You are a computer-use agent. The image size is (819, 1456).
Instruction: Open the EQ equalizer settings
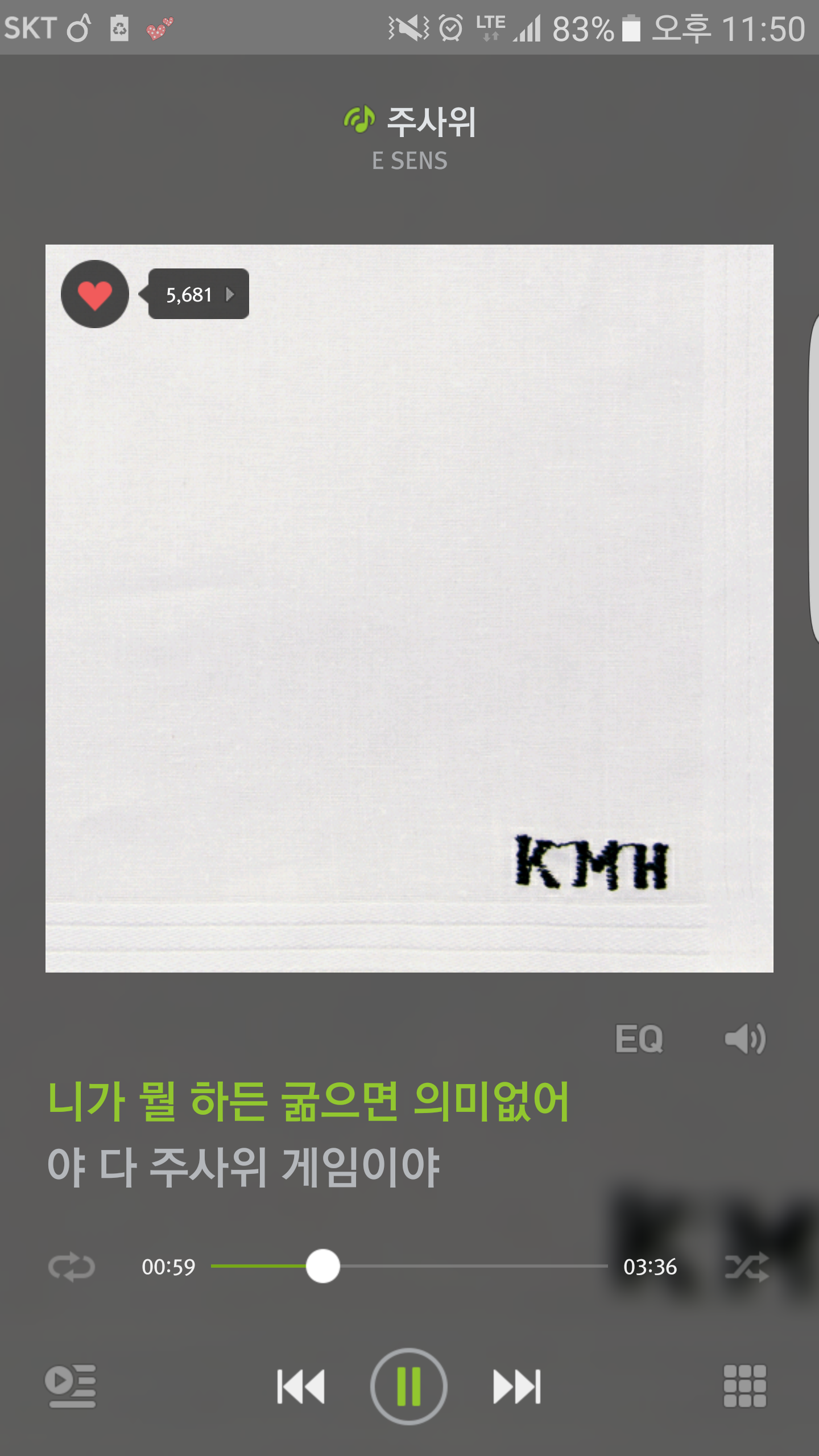pyautogui.click(x=639, y=1039)
